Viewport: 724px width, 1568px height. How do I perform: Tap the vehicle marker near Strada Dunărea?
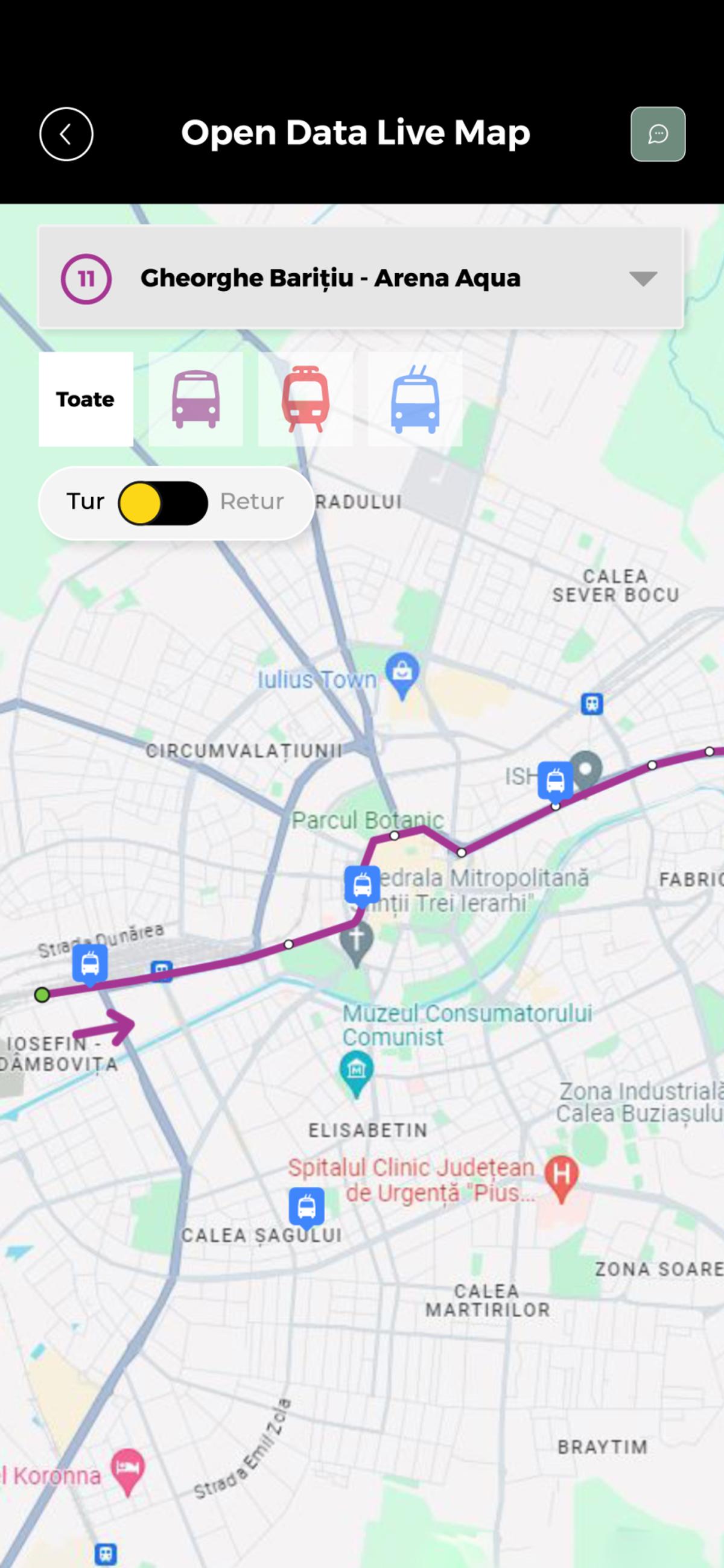tap(90, 964)
